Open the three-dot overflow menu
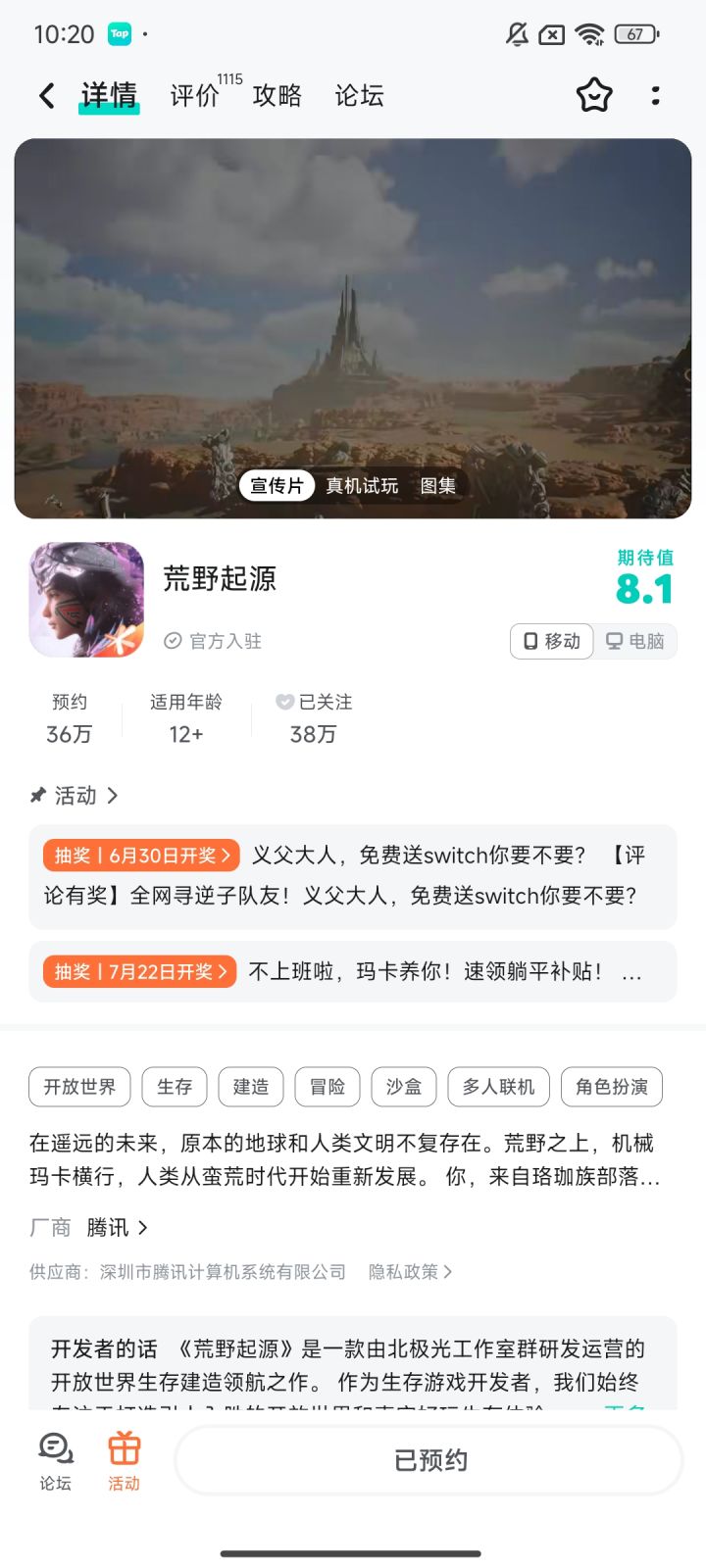Image resolution: width=706 pixels, height=1568 pixels. tap(655, 95)
